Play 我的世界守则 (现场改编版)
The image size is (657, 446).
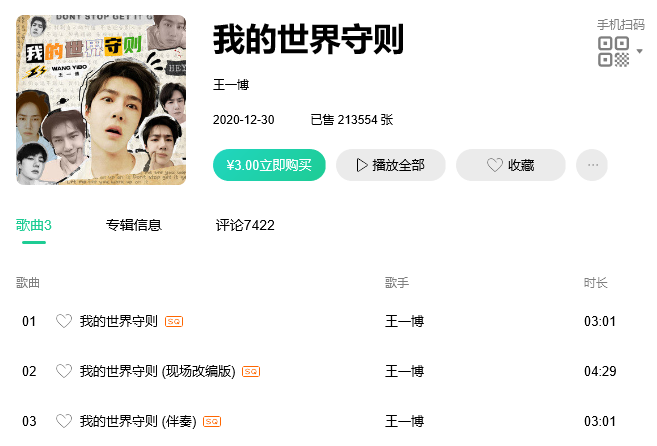(x=157, y=371)
